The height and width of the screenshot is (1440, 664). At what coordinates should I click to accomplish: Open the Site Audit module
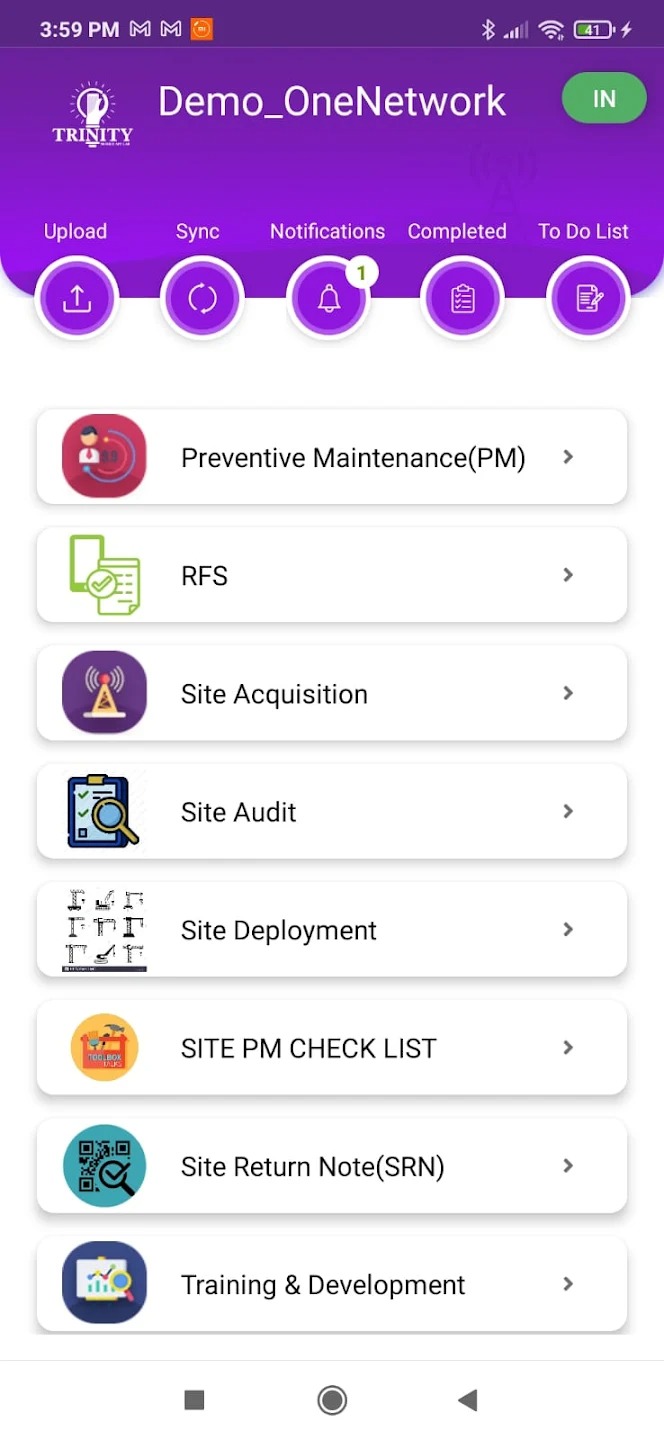(332, 811)
